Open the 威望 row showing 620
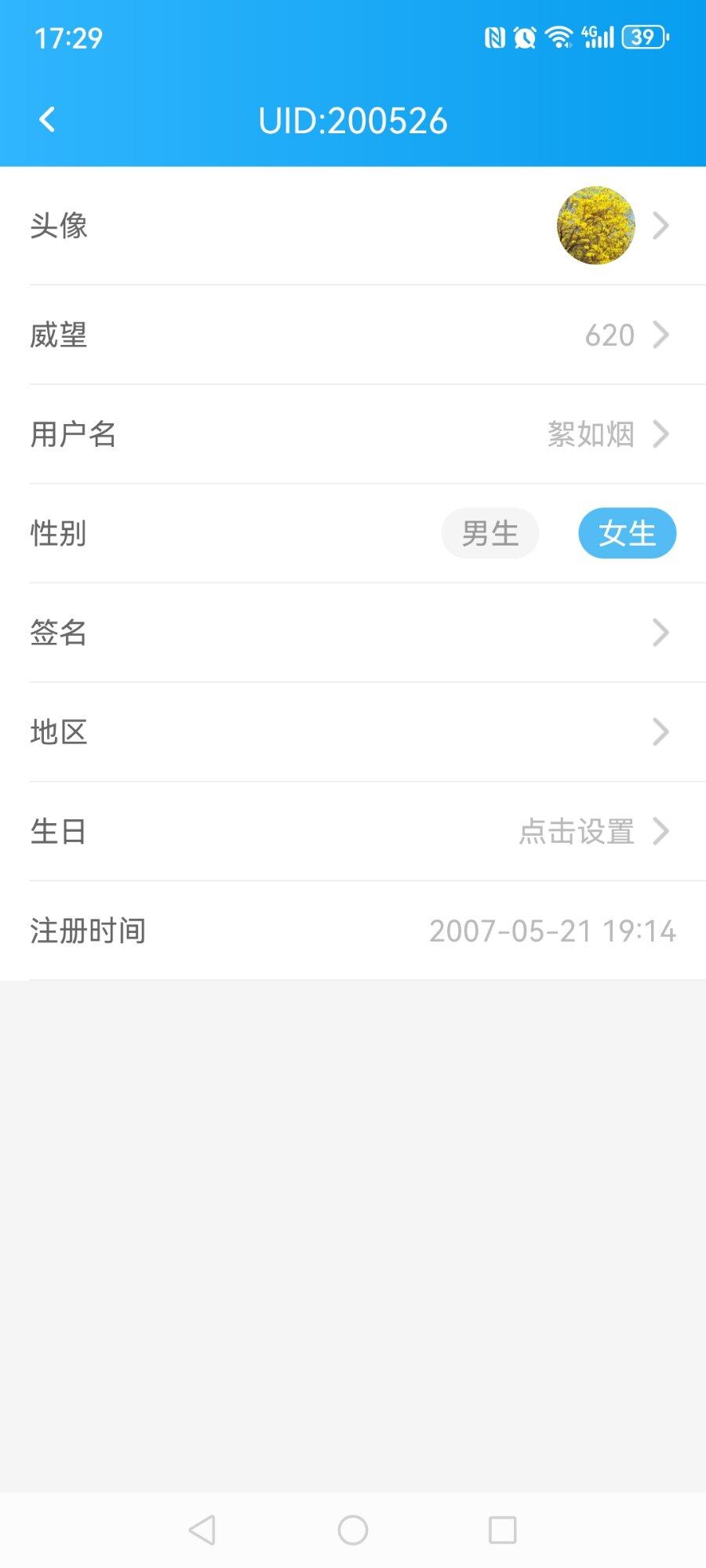The image size is (706, 1568). click(x=353, y=335)
